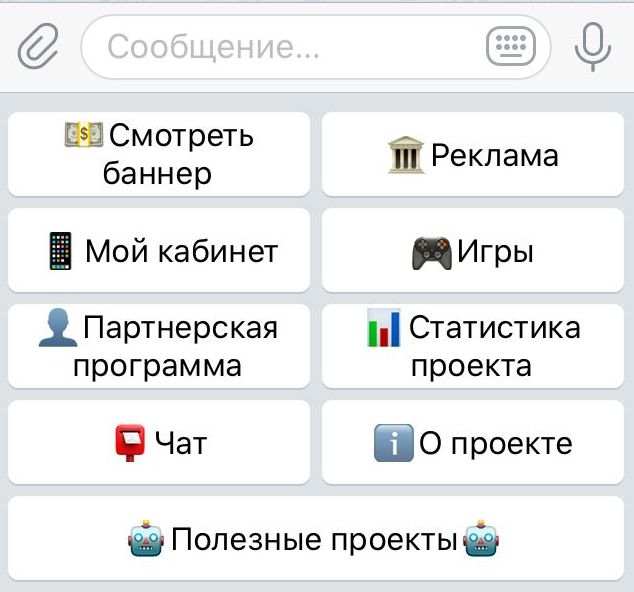Image resolution: width=634 pixels, height=592 pixels.
Task: Open Партнерская программа
Action: pyautogui.click(x=159, y=346)
